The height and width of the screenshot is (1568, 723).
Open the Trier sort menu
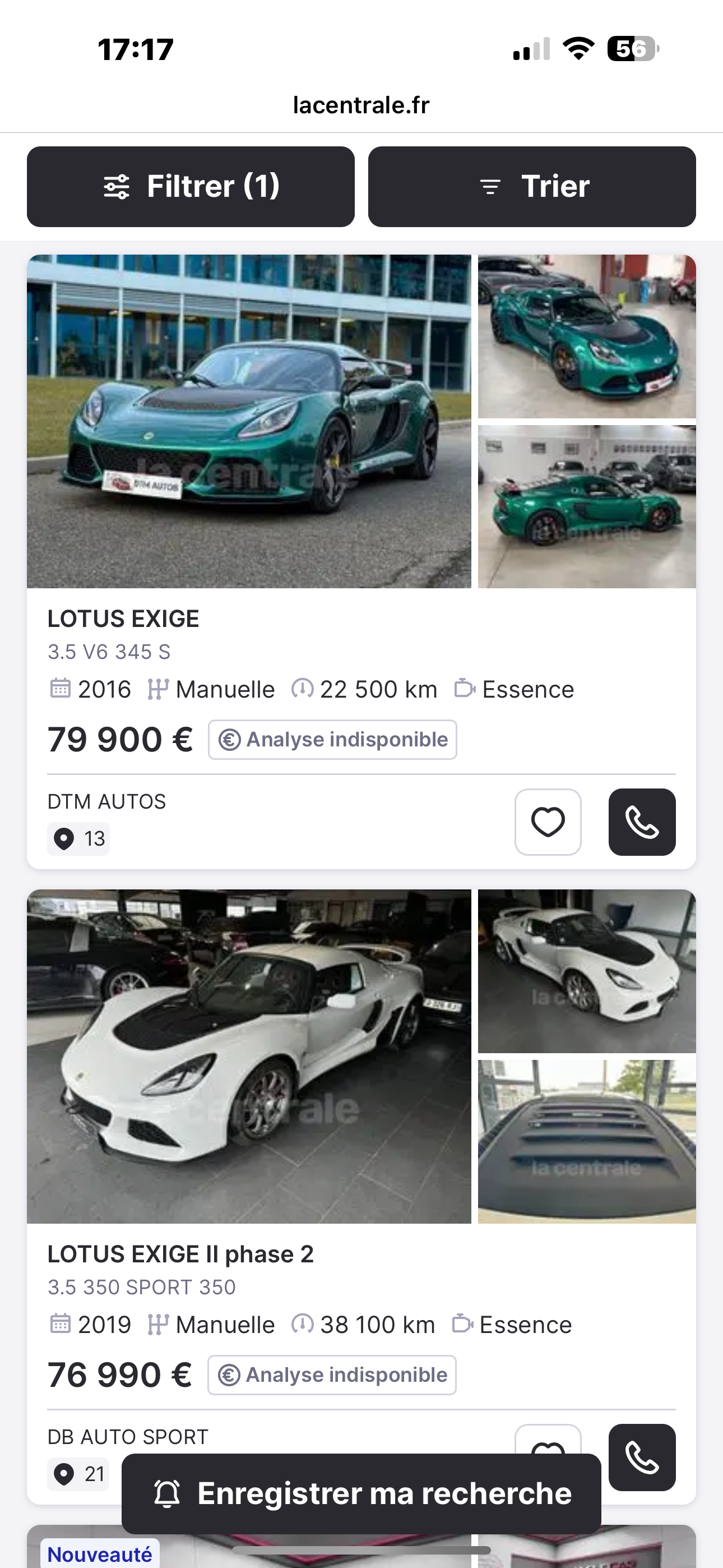coord(531,186)
